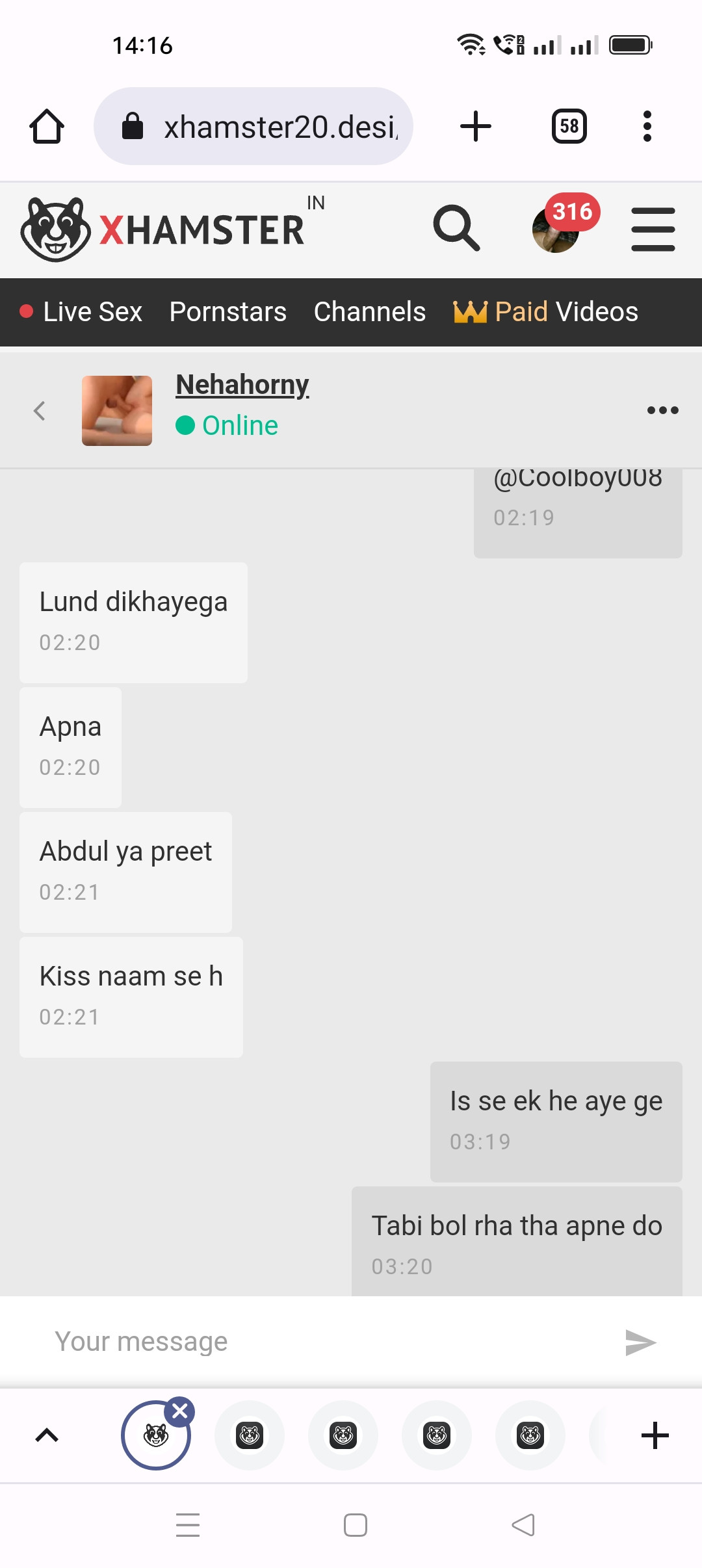
Task: Open the Paid Videos section
Action: tap(546, 312)
